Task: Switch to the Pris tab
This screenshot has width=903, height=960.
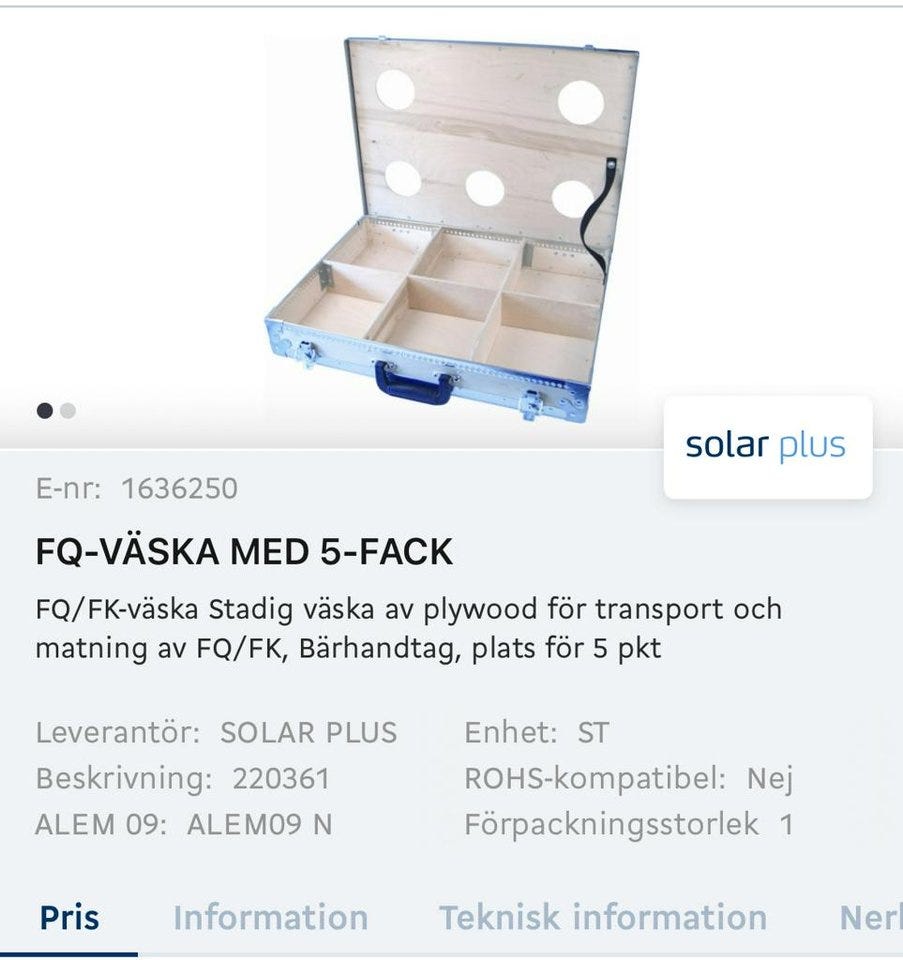Action: [x=69, y=917]
